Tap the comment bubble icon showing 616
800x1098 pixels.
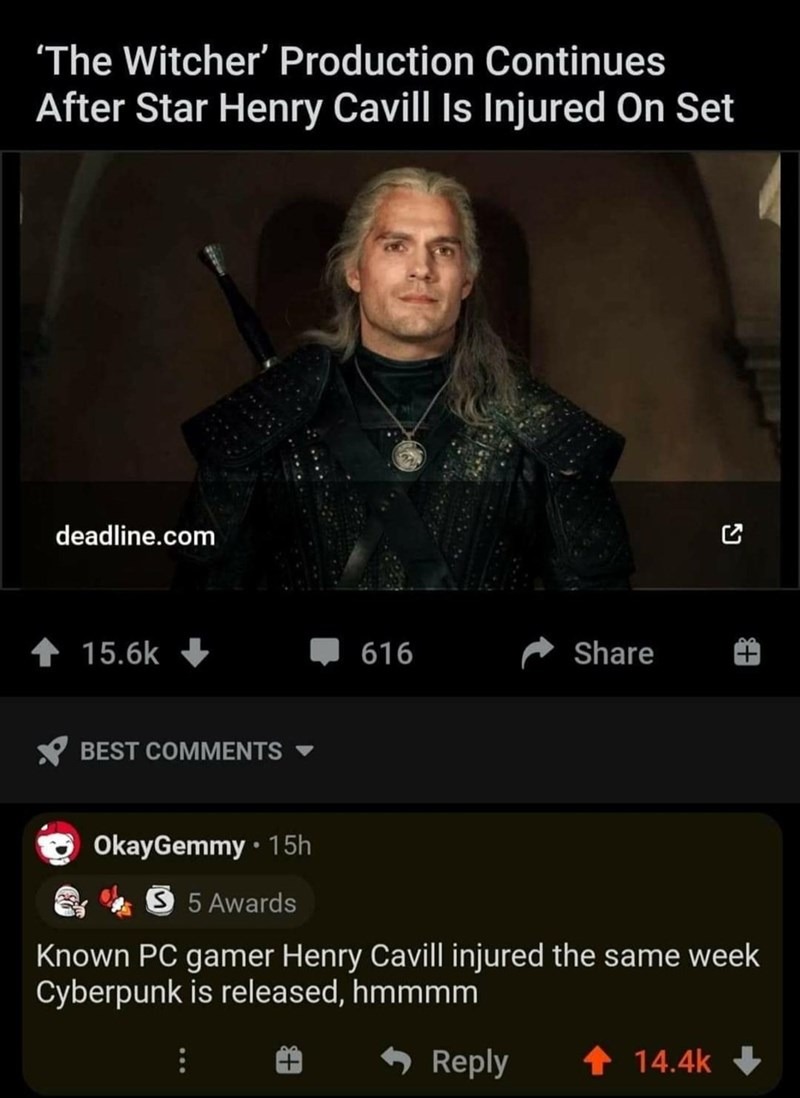328,654
